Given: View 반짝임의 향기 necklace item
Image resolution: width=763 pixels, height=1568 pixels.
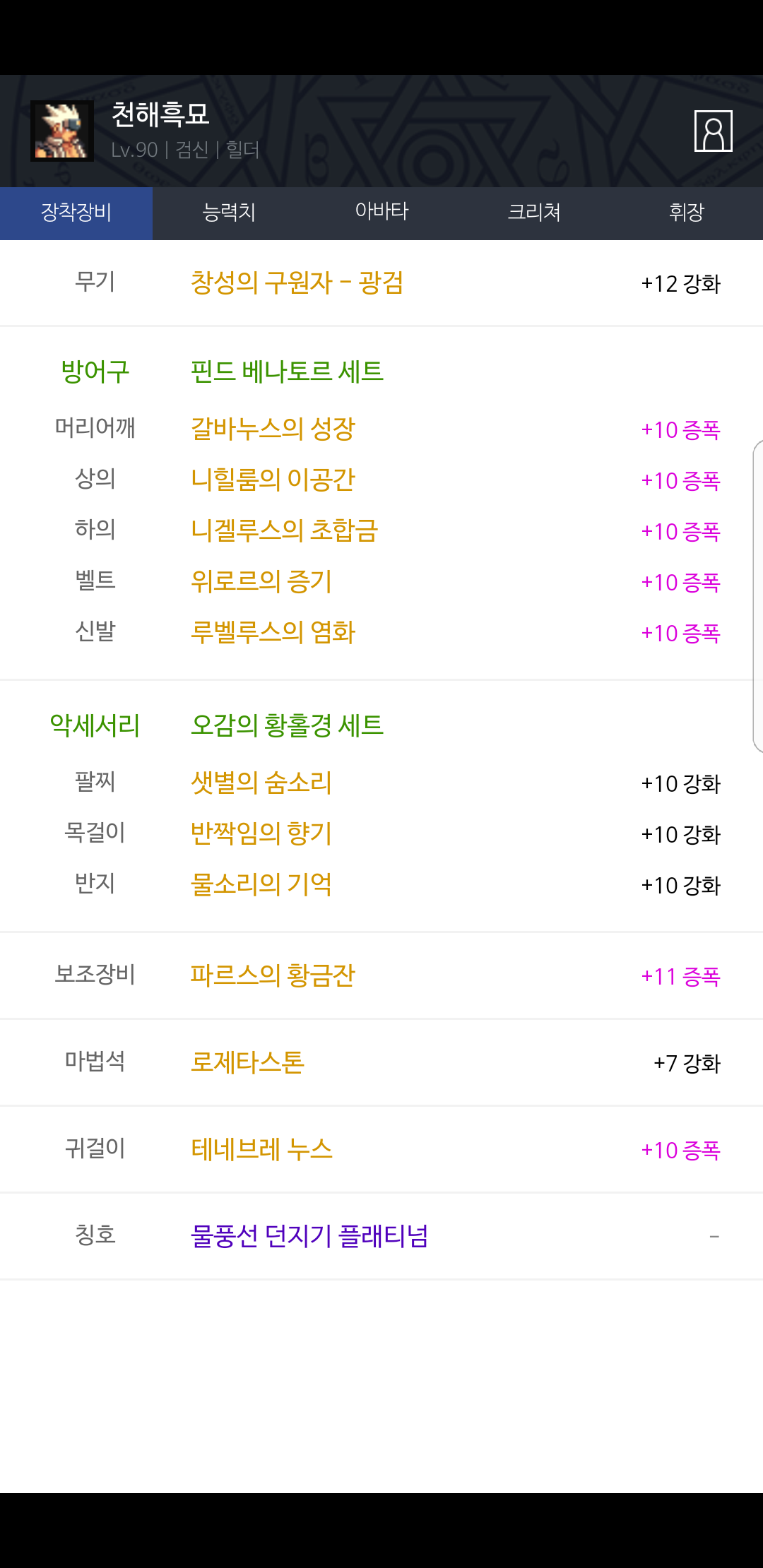Looking at the screenshot, I should (261, 833).
